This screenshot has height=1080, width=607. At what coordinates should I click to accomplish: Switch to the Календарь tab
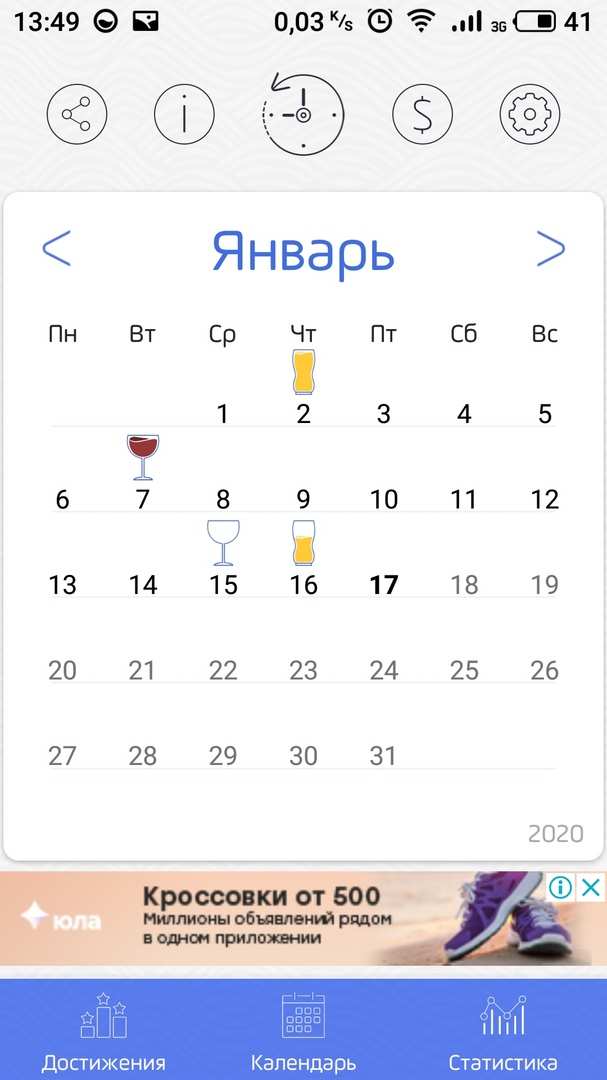[x=303, y=1030]
